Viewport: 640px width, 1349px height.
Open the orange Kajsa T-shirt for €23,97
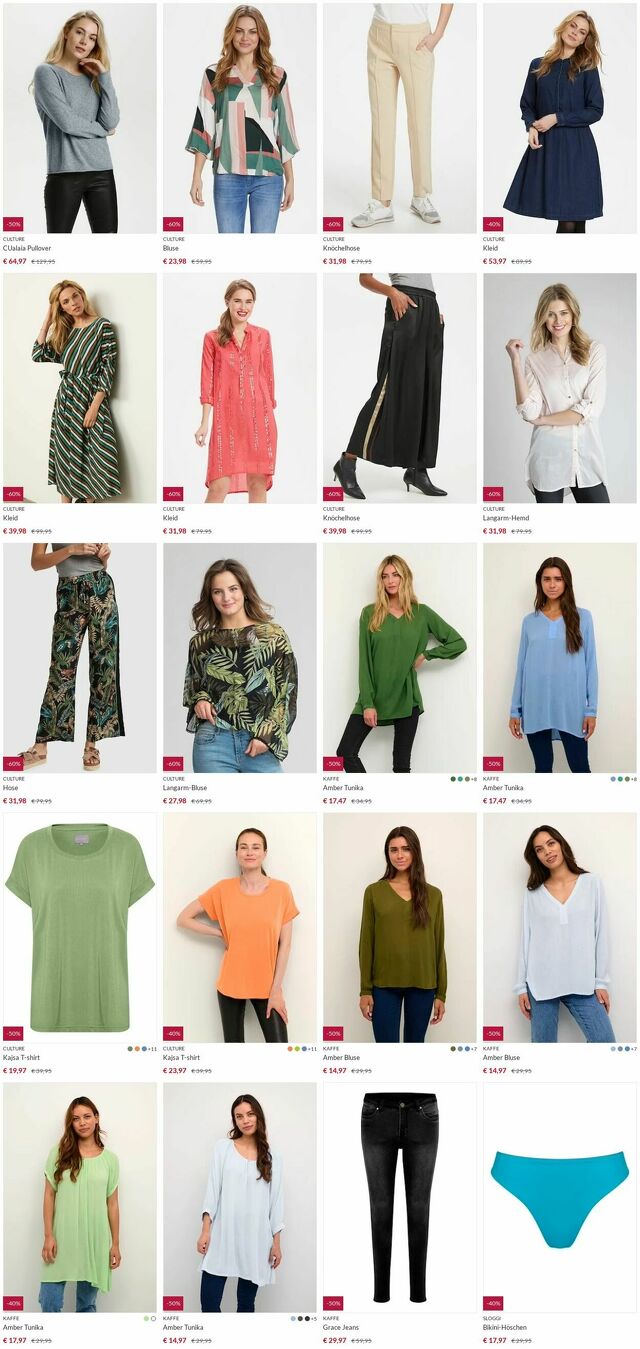pos(239,928)
